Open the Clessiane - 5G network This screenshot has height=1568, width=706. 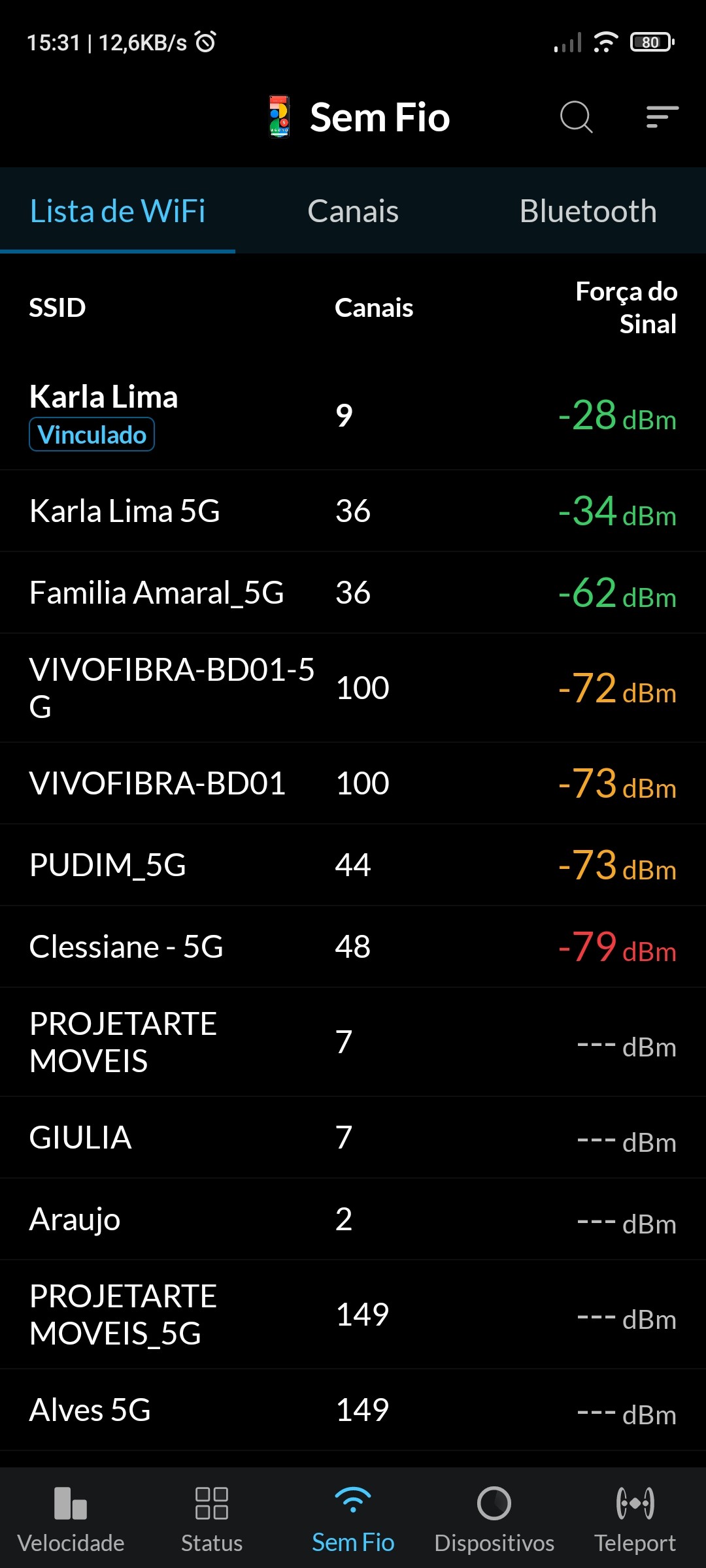353,947
